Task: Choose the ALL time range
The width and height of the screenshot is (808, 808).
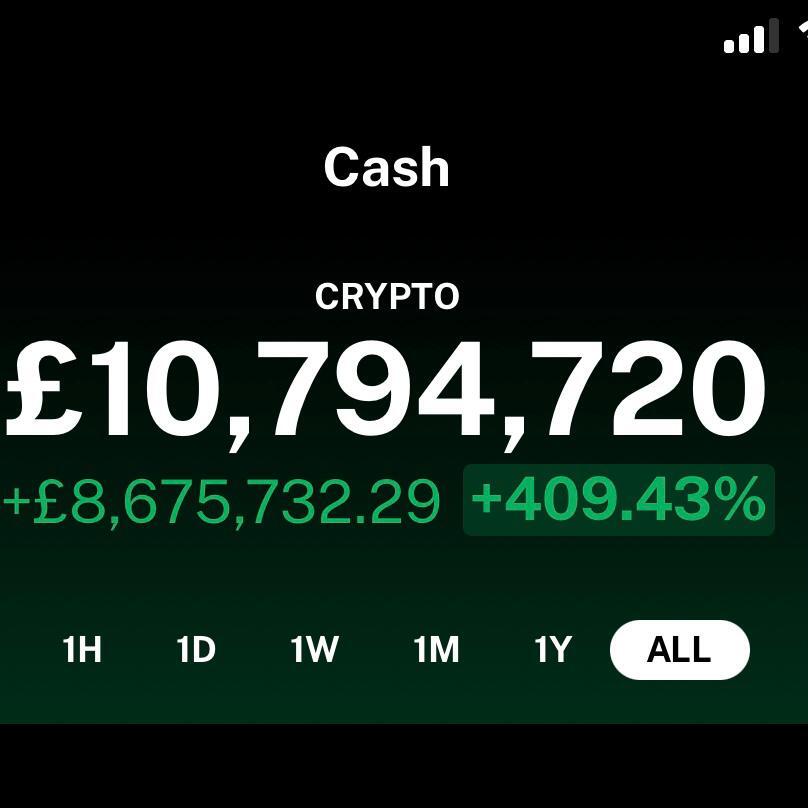Action: [679, 650]
